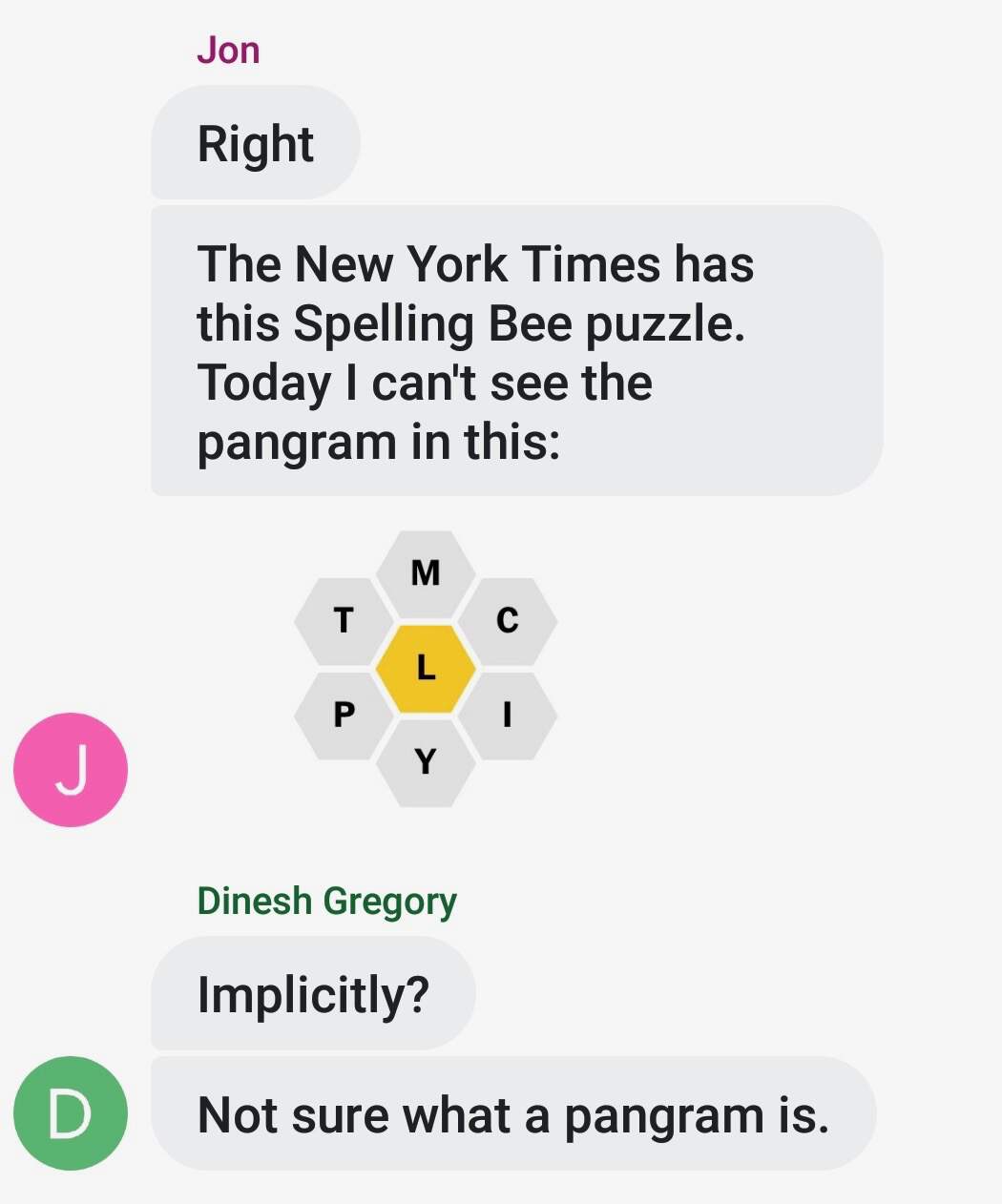
Task: Open Jon's pink J avatar
Action: coord(70,769)
